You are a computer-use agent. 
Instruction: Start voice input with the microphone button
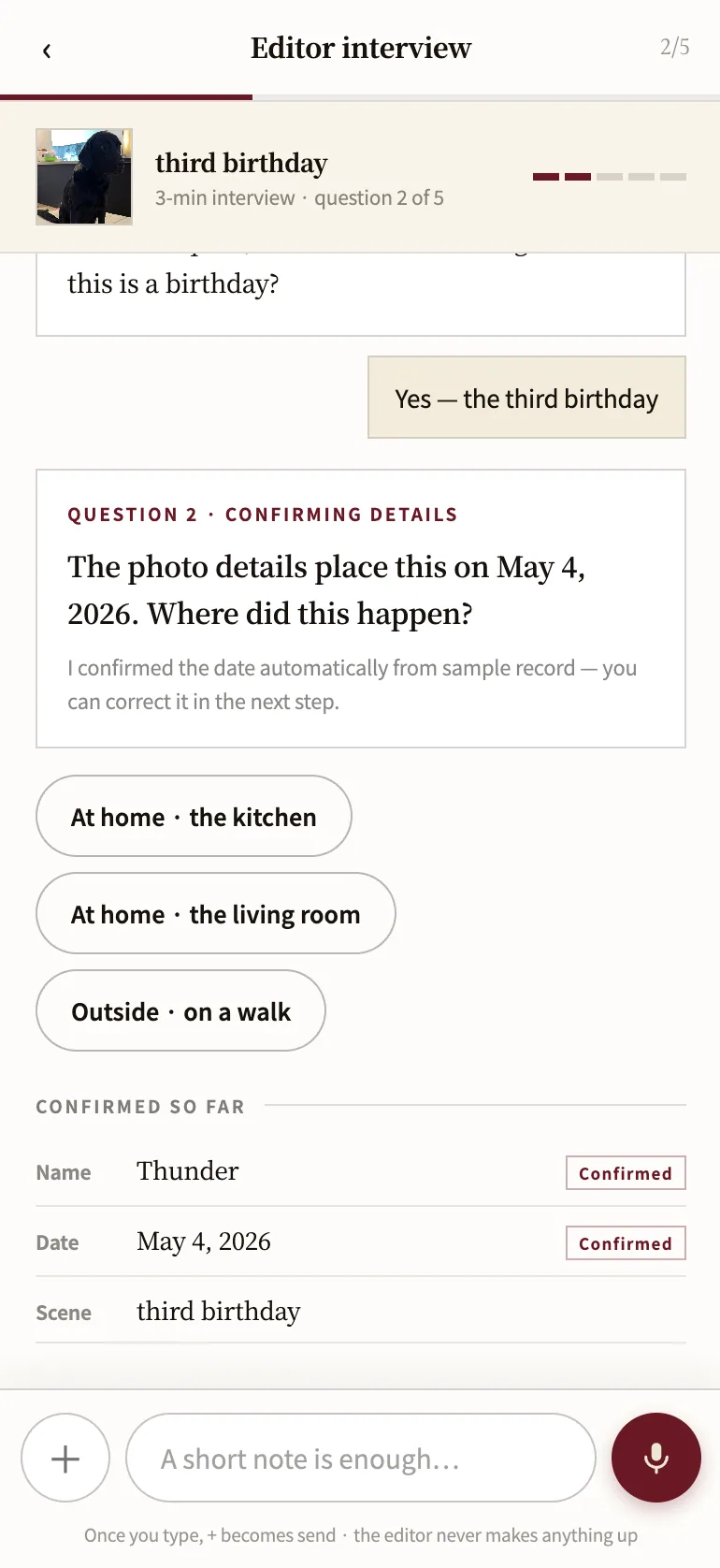pyautogui.click(x=656, y=1458)
